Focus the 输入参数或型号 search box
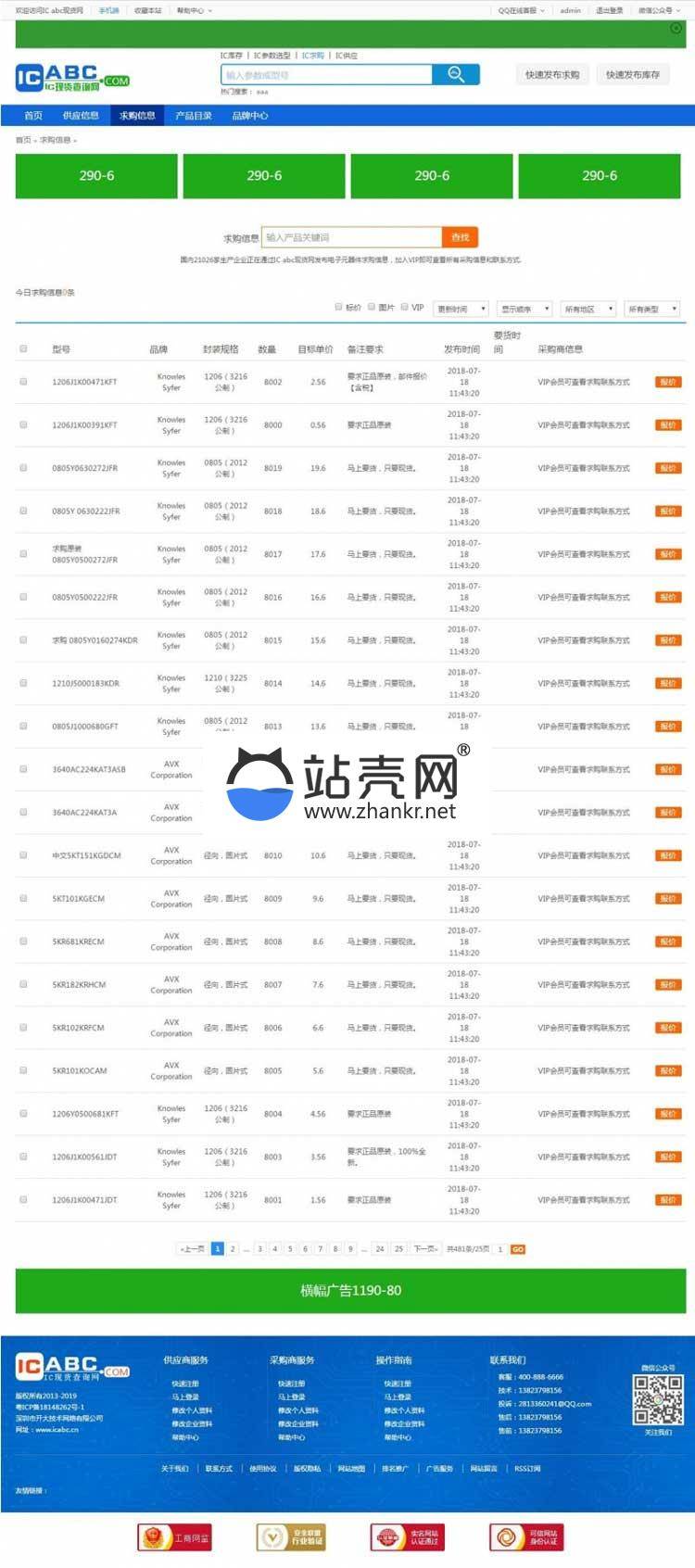This screenshot has width=695, height=1568. (327, 75)
